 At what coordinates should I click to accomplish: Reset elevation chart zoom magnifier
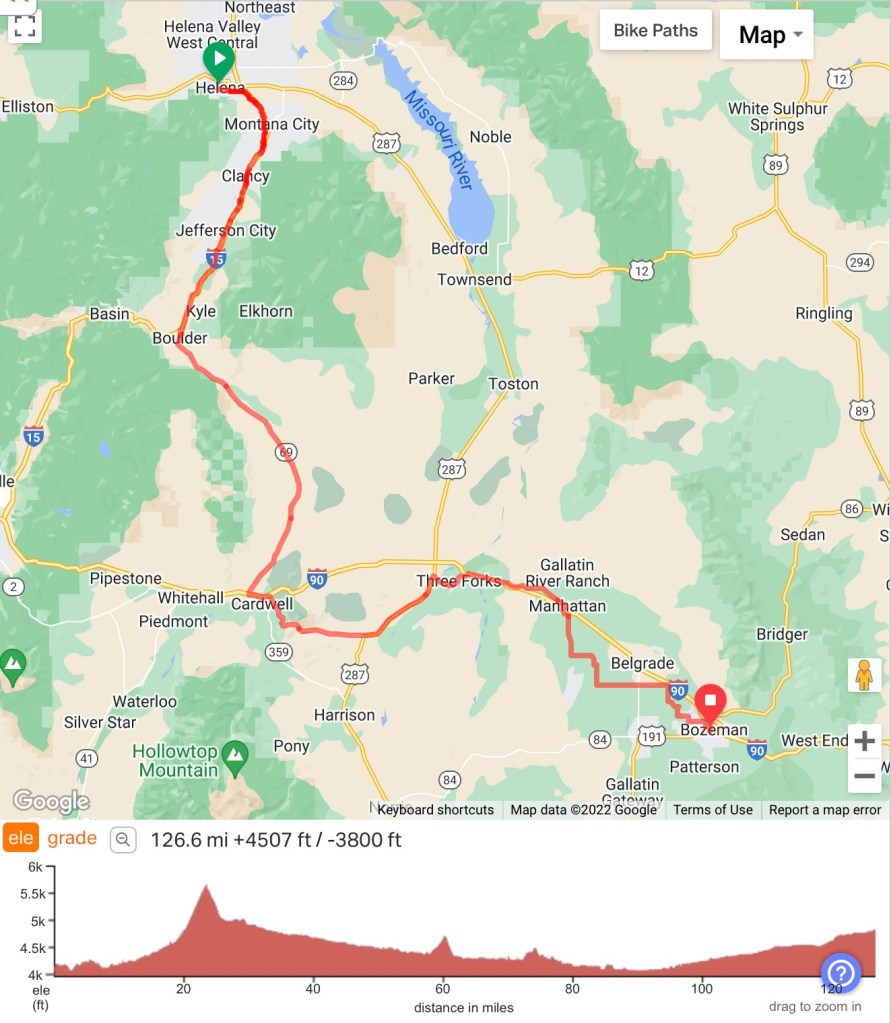(123, 839)
